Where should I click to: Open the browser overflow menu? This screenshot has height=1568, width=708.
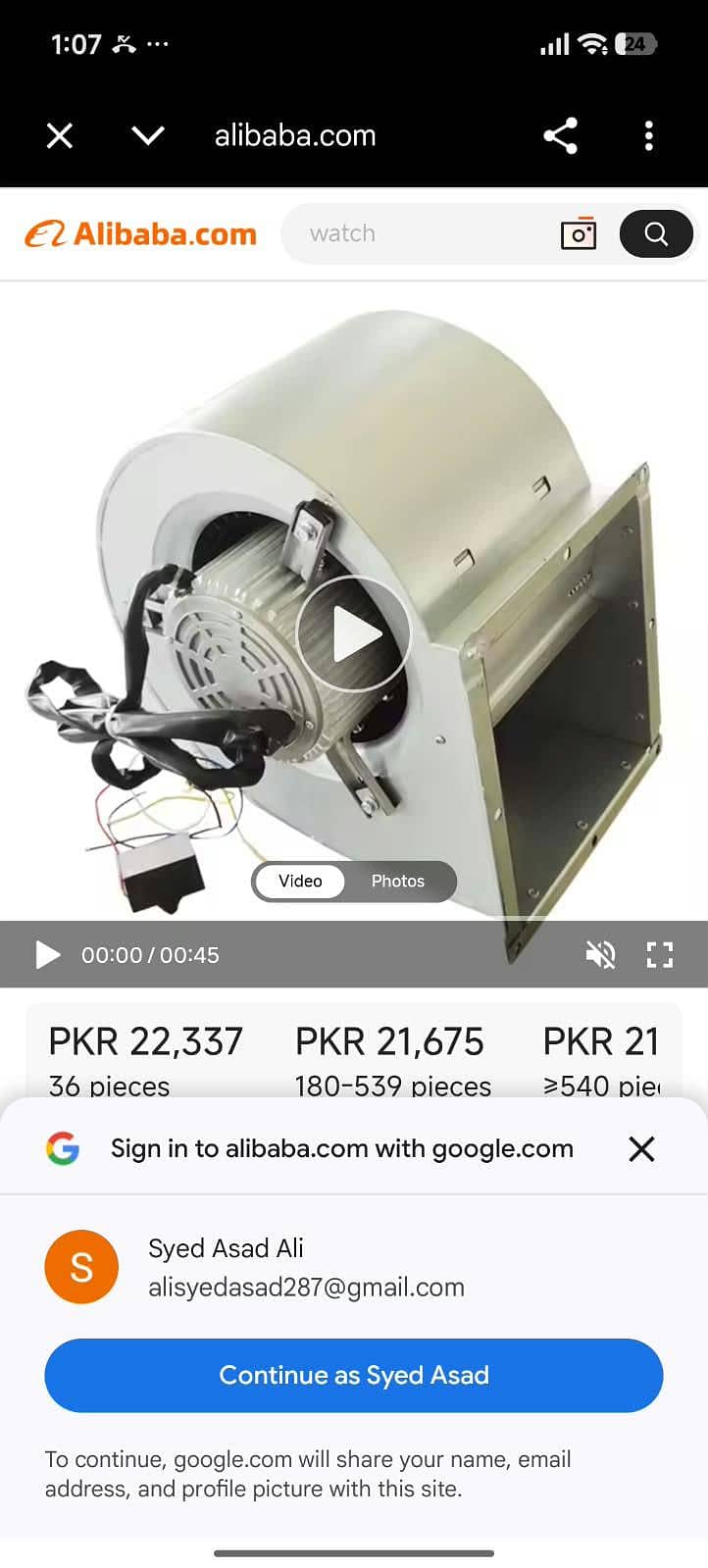point(649,135)
